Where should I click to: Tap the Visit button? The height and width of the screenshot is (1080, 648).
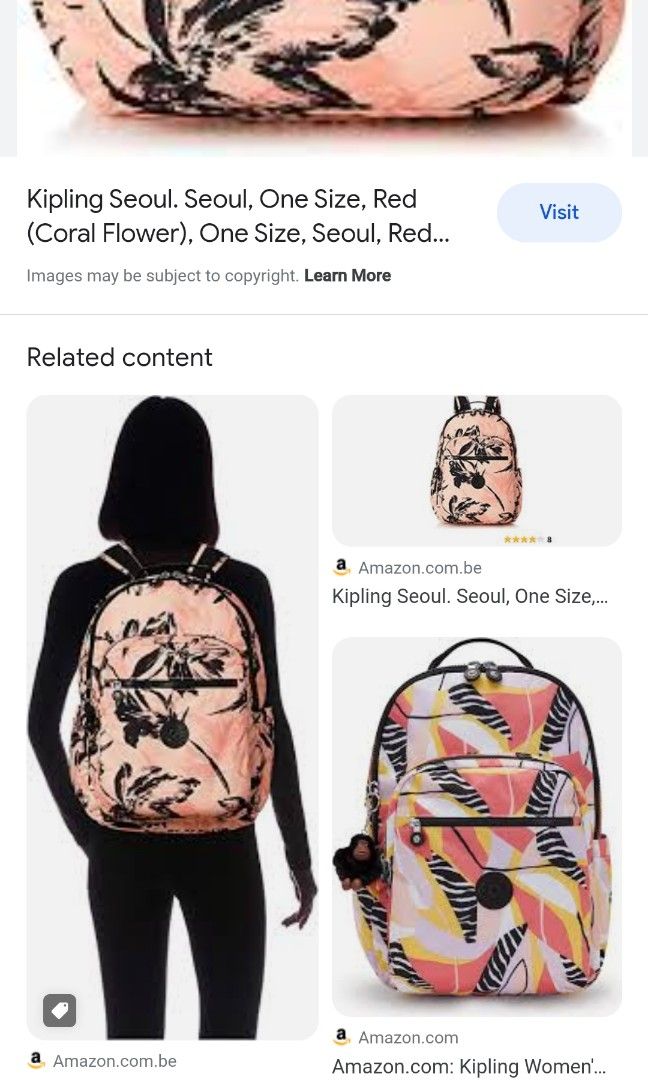[559, 212]
